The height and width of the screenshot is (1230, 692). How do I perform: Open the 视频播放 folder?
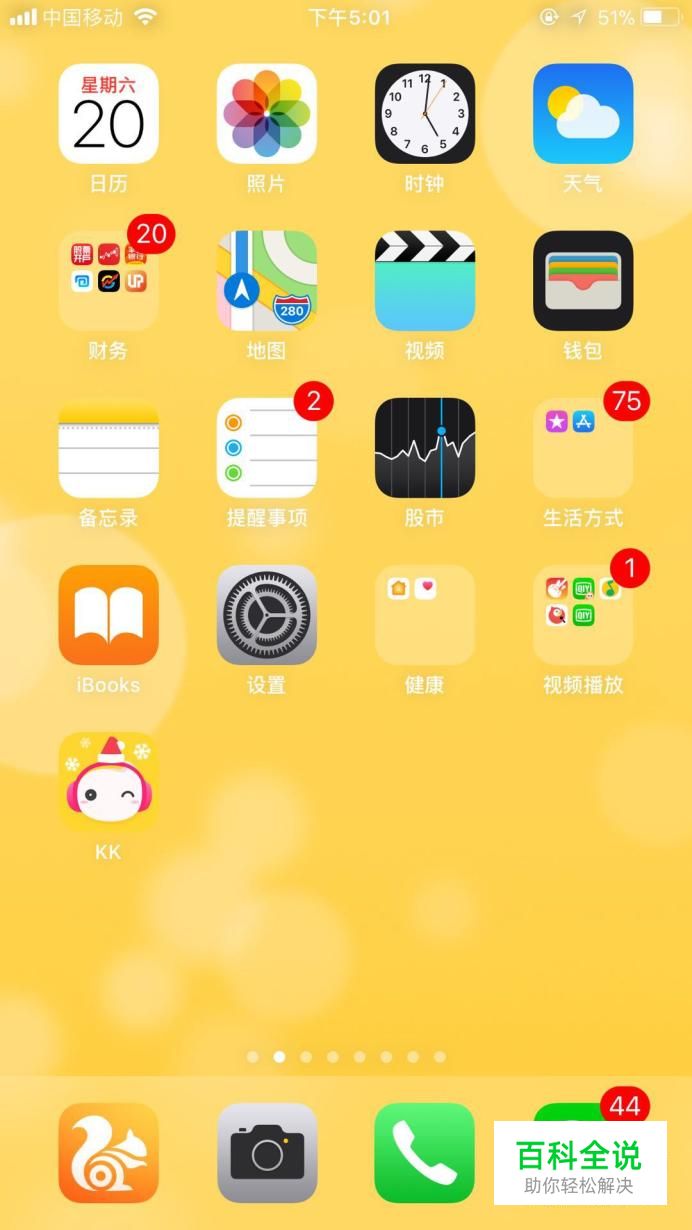(582, 615)
